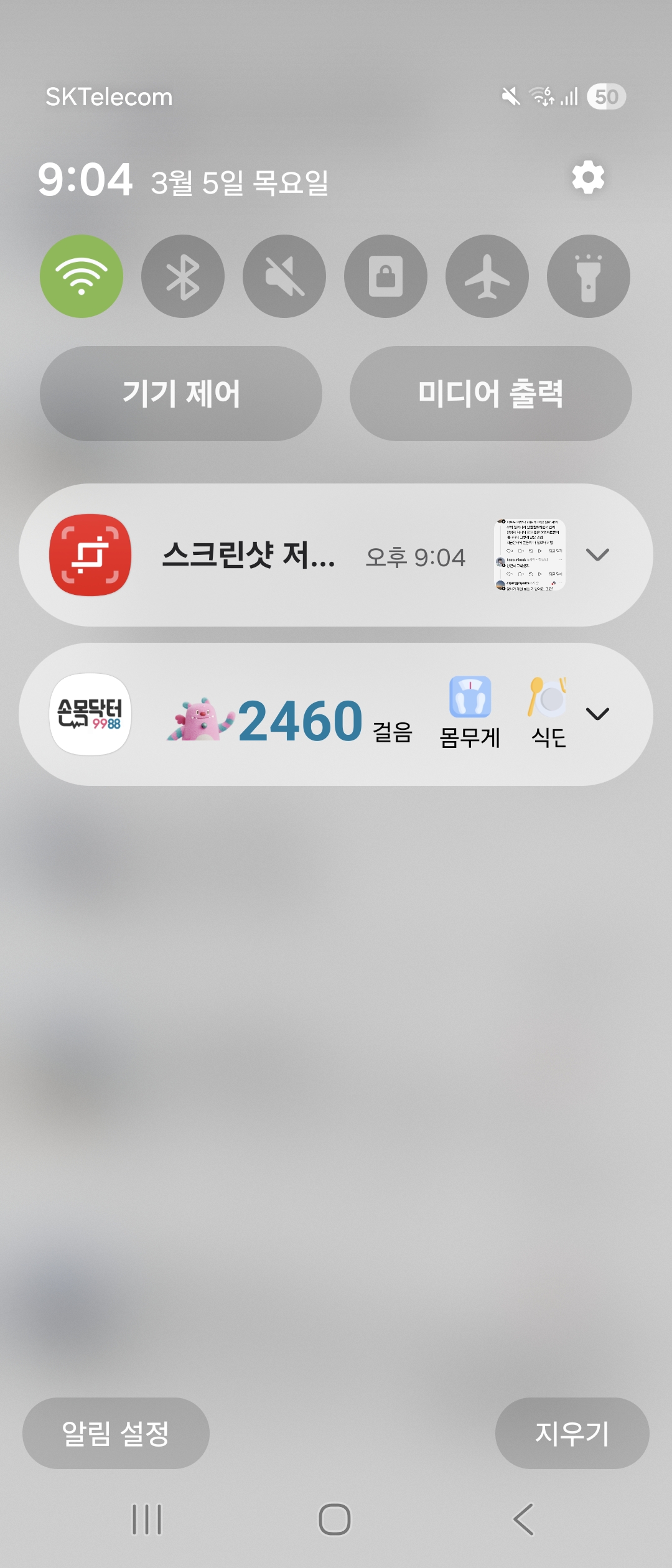This screenshot has height=1568, width=672.
Task: Expand the screenshot notification chevron
Action: [x=597, y=554]
